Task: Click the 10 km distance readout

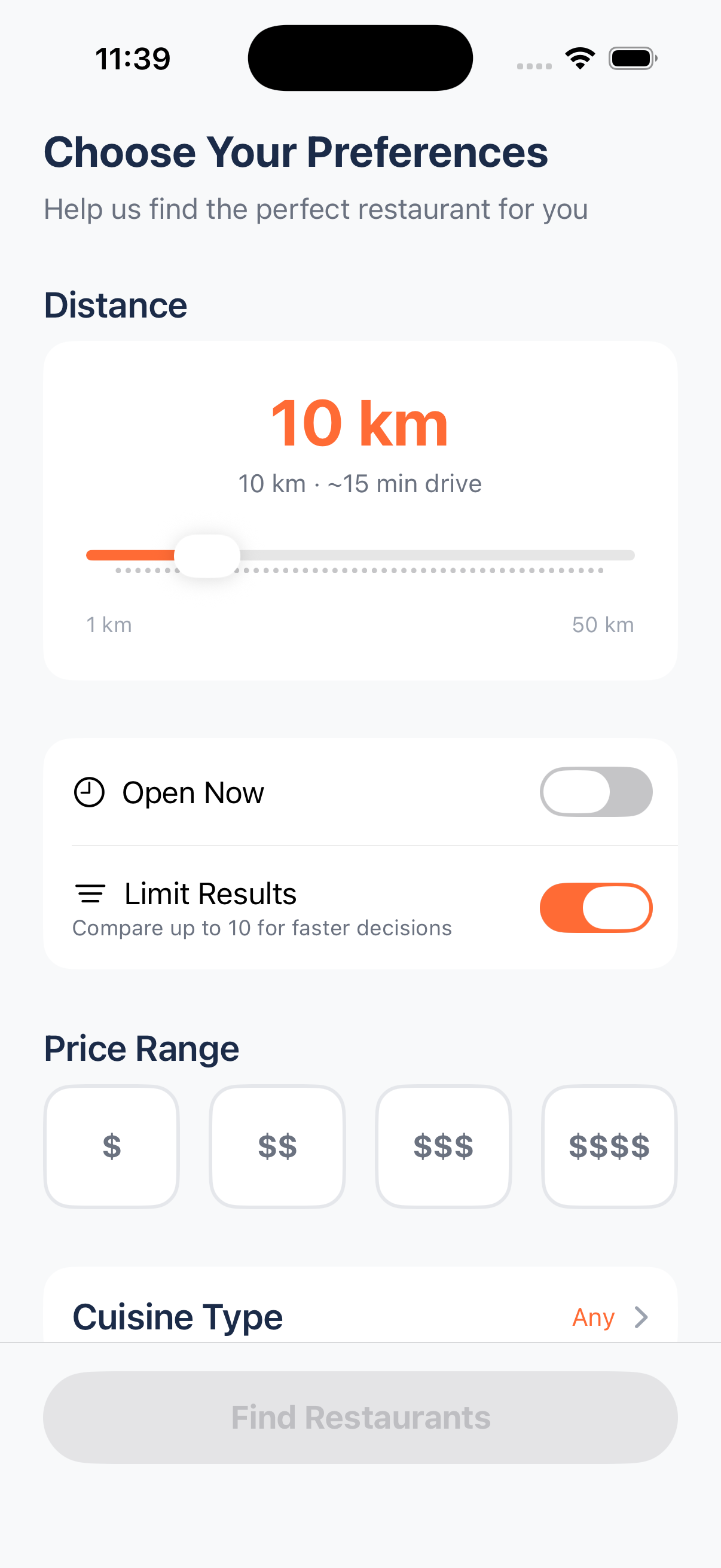Action: click(x=360, y=424)
